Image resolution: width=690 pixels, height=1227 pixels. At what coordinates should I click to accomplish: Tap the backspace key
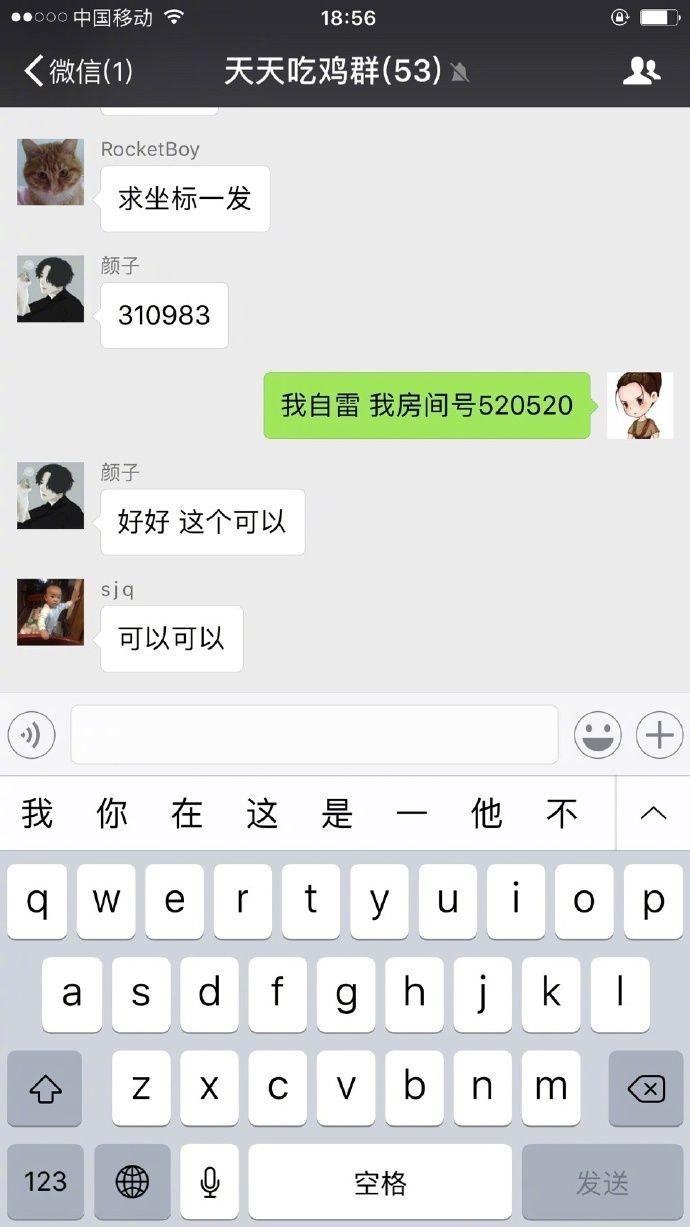[646, 1088]
